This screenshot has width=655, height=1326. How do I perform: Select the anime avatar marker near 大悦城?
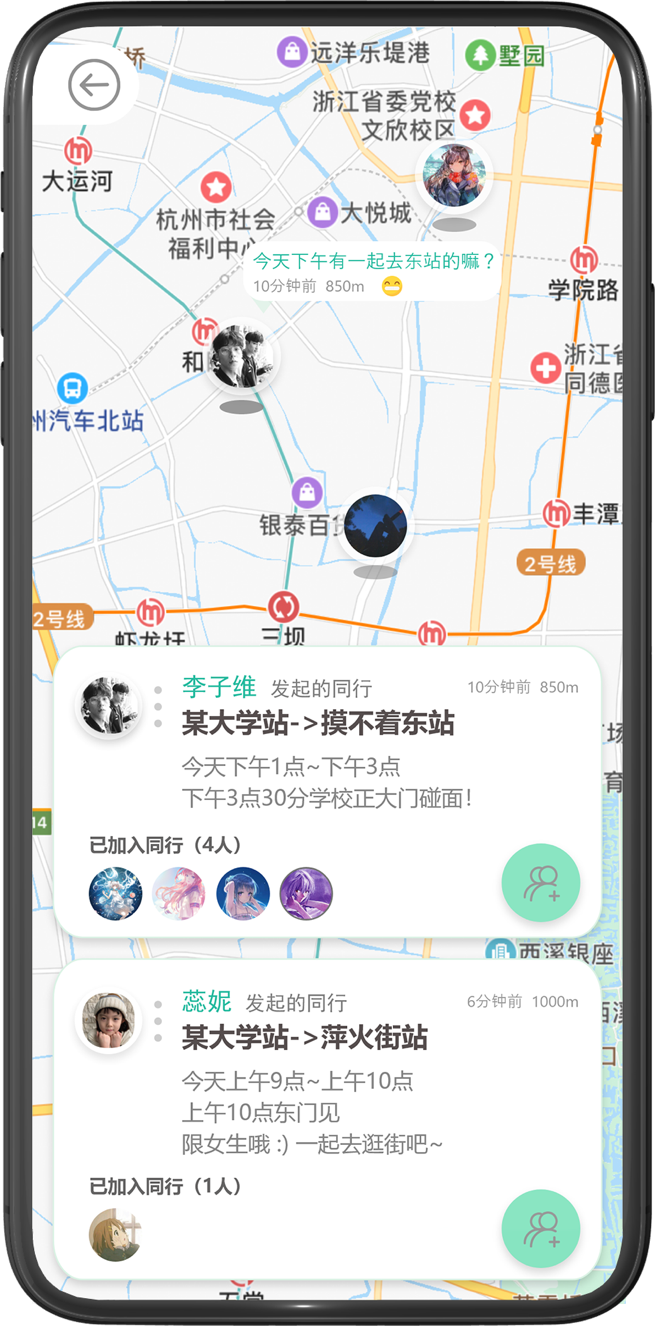coord(454,176)
